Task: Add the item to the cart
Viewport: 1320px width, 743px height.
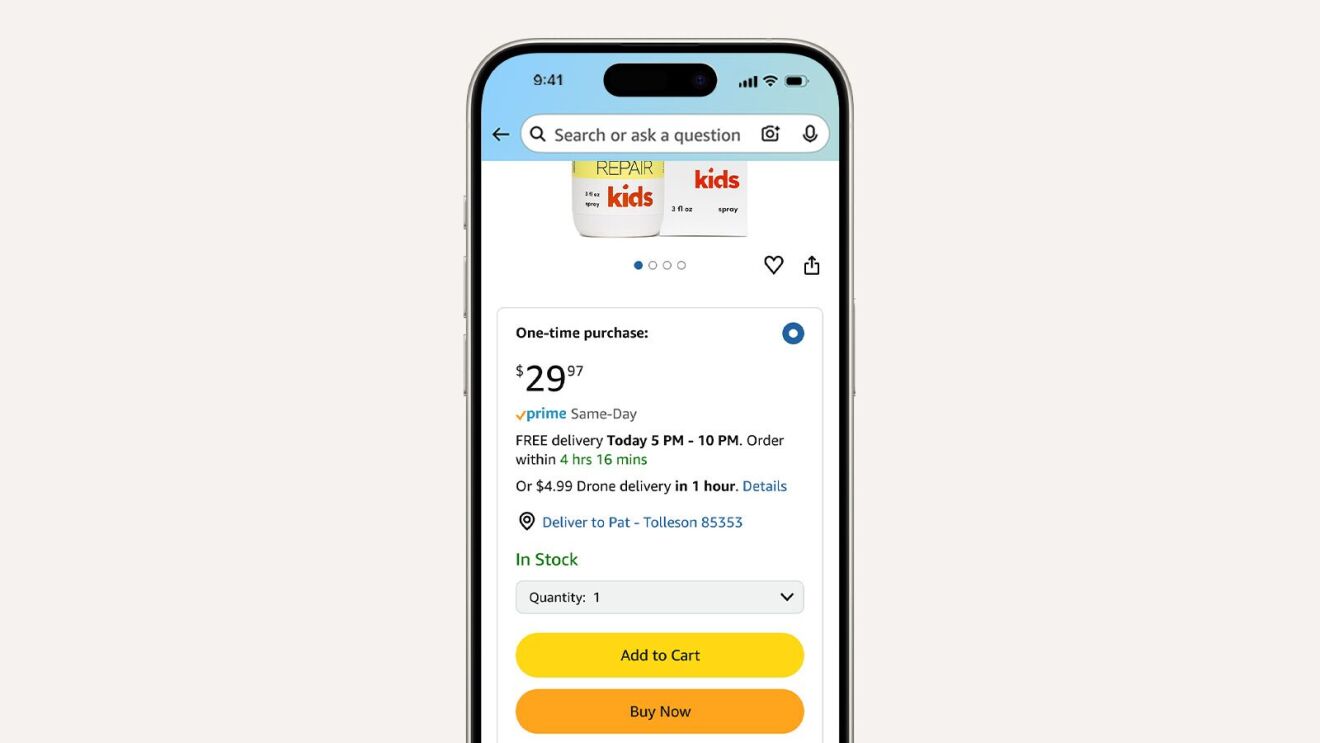Action: (x=659, y=655)
